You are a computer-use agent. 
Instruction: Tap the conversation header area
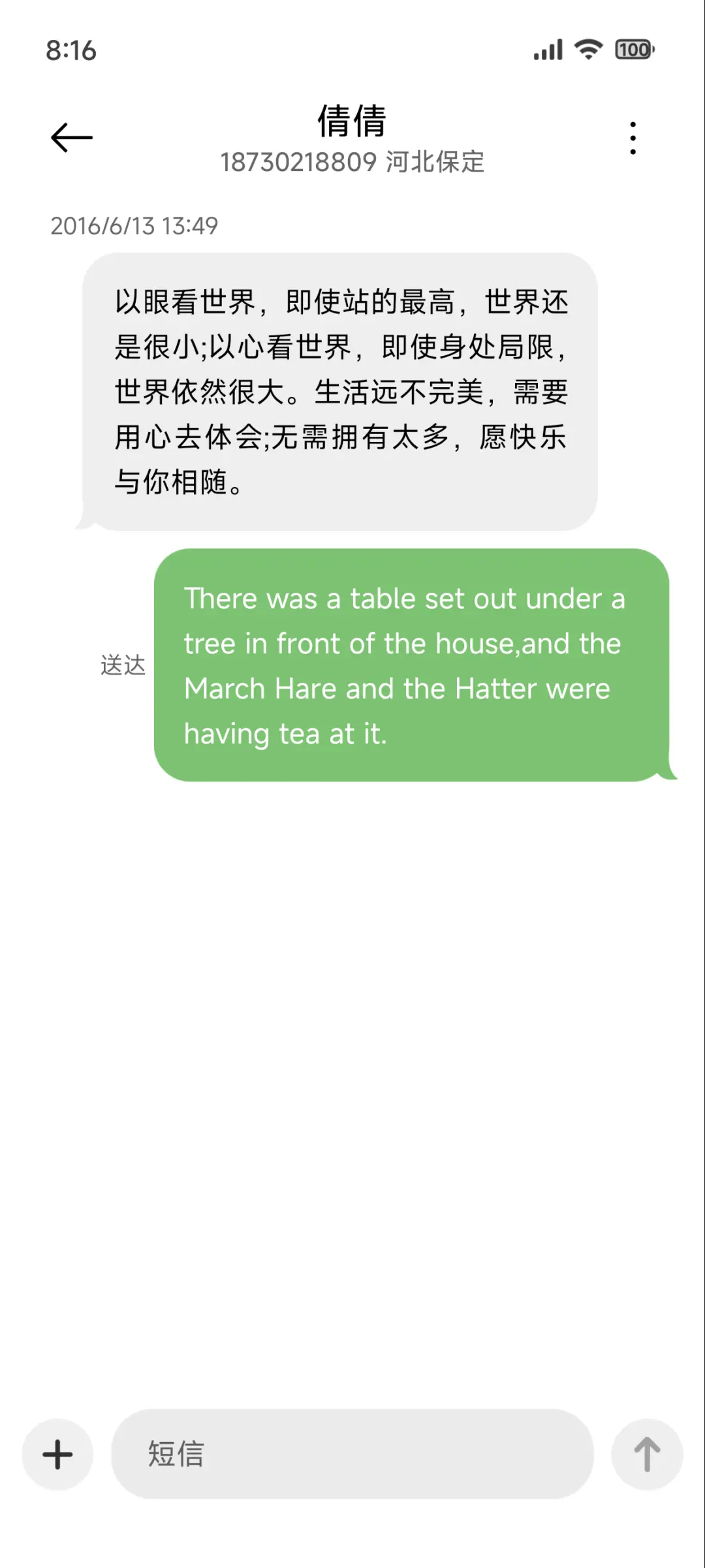coord(352,137)
